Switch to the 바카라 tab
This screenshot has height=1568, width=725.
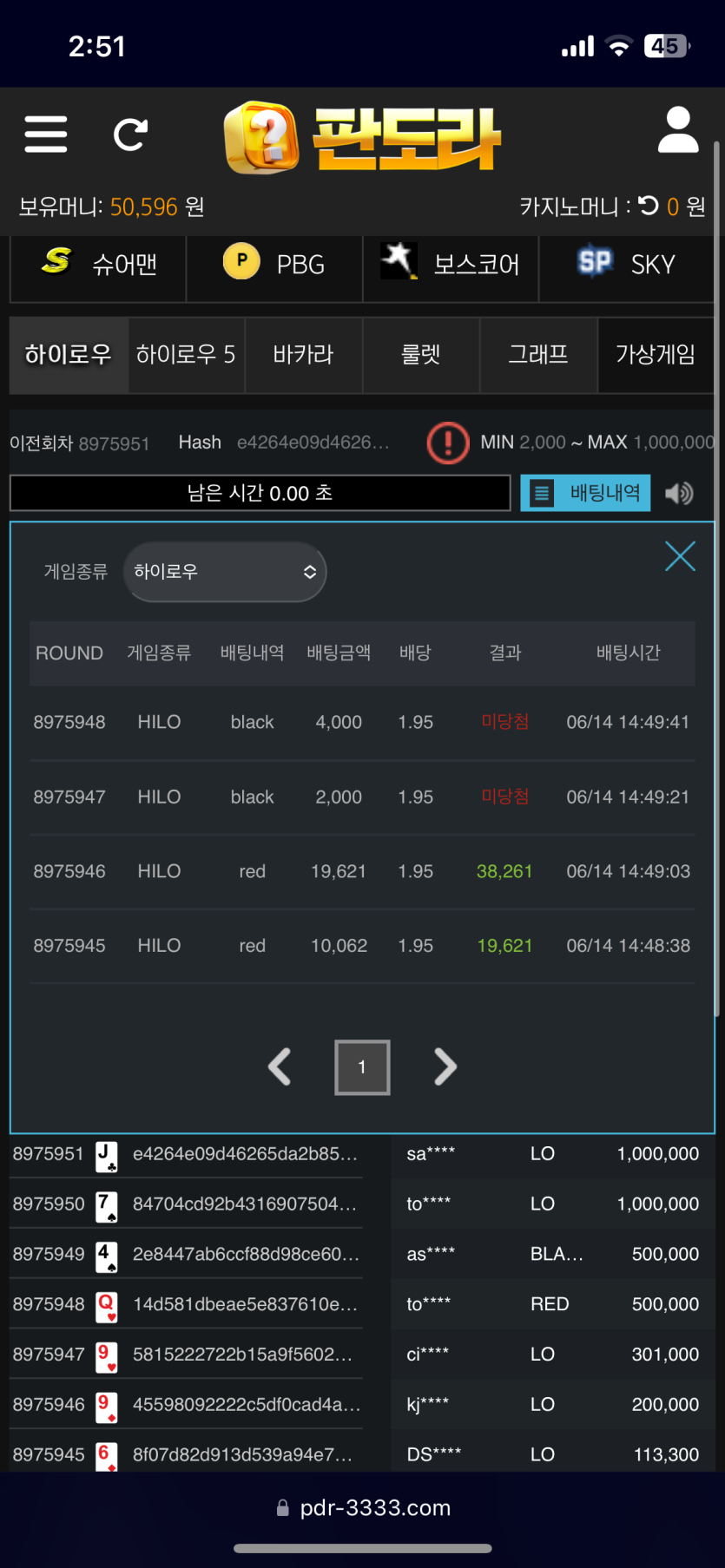[303, 355]
